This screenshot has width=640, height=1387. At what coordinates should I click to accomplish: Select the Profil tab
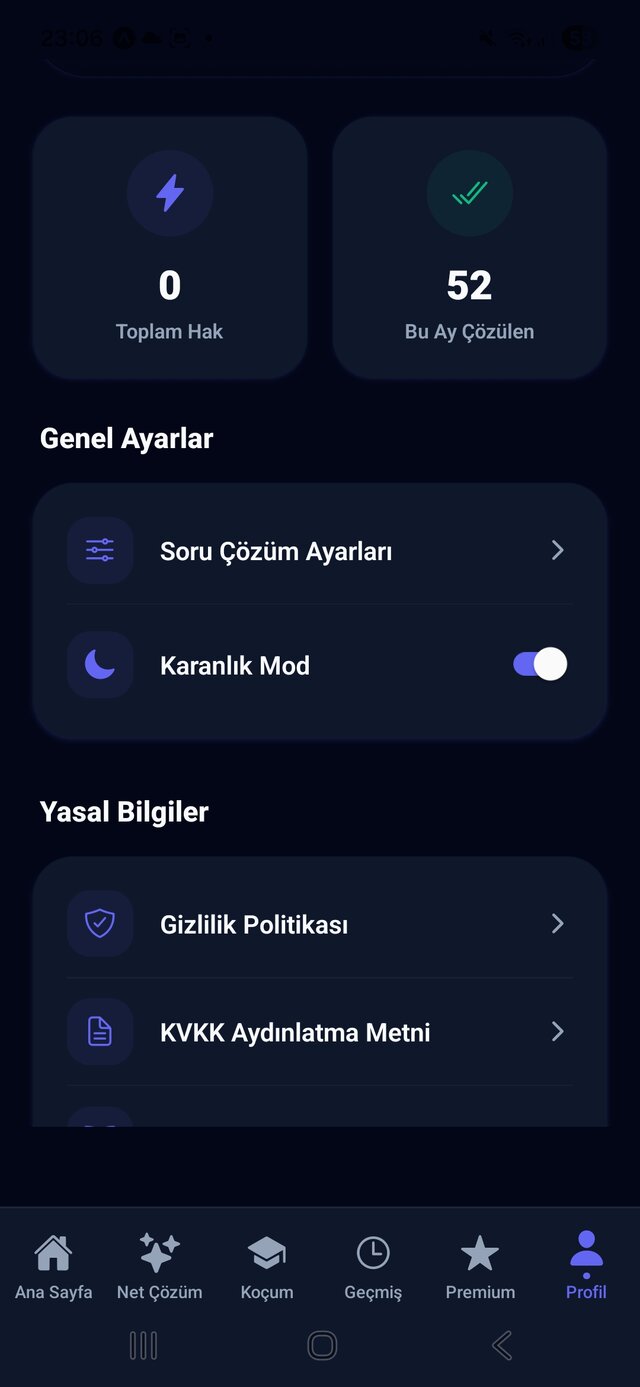(586, 1266)
